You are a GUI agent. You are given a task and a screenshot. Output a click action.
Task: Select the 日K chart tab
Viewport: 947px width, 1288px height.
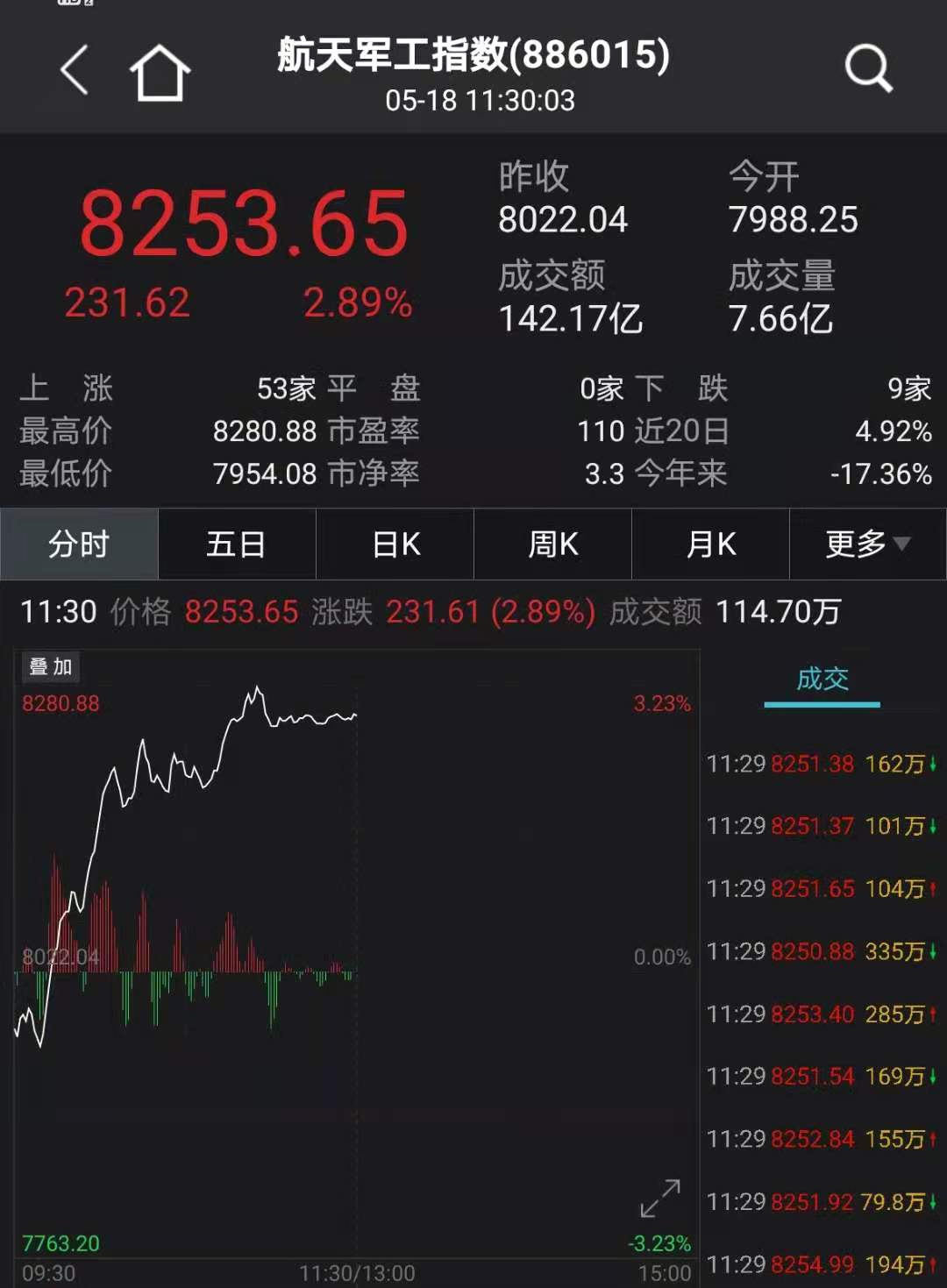pos(395,544)
